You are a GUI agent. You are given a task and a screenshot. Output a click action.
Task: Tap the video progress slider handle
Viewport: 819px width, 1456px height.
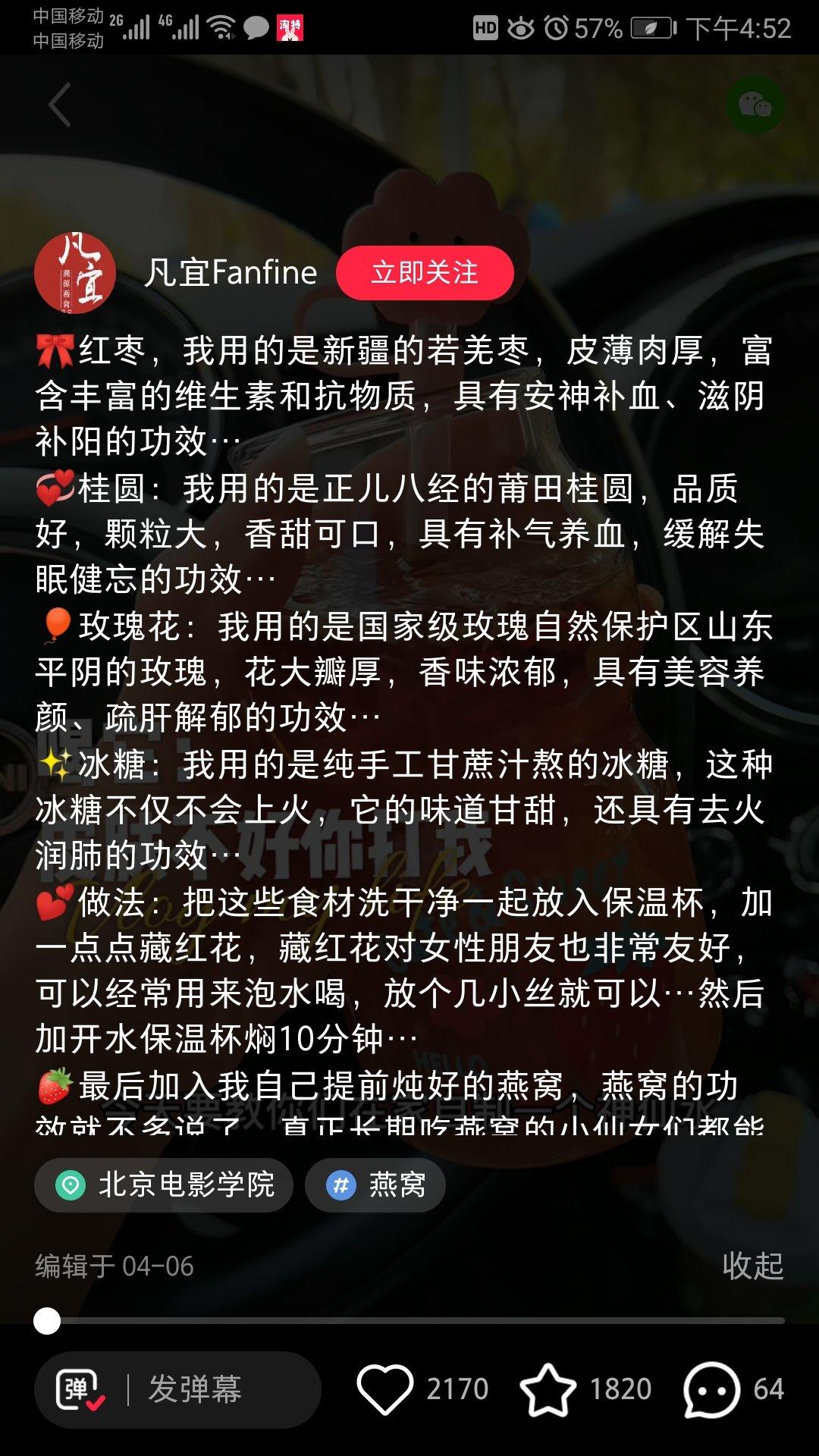[x=47, y=1321]
